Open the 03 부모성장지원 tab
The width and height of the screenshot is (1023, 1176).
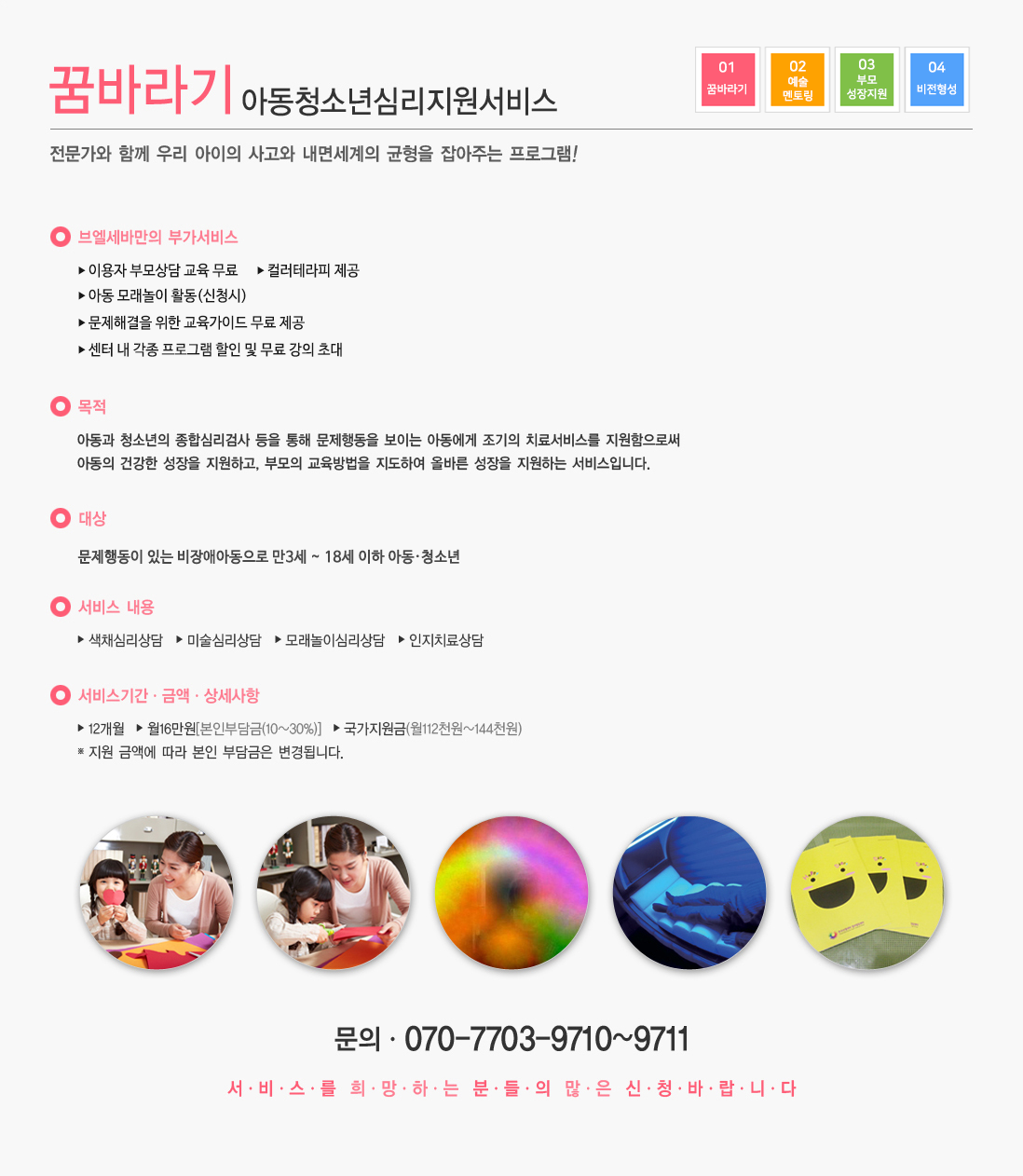pyautogui.click(x=867, y=79)
